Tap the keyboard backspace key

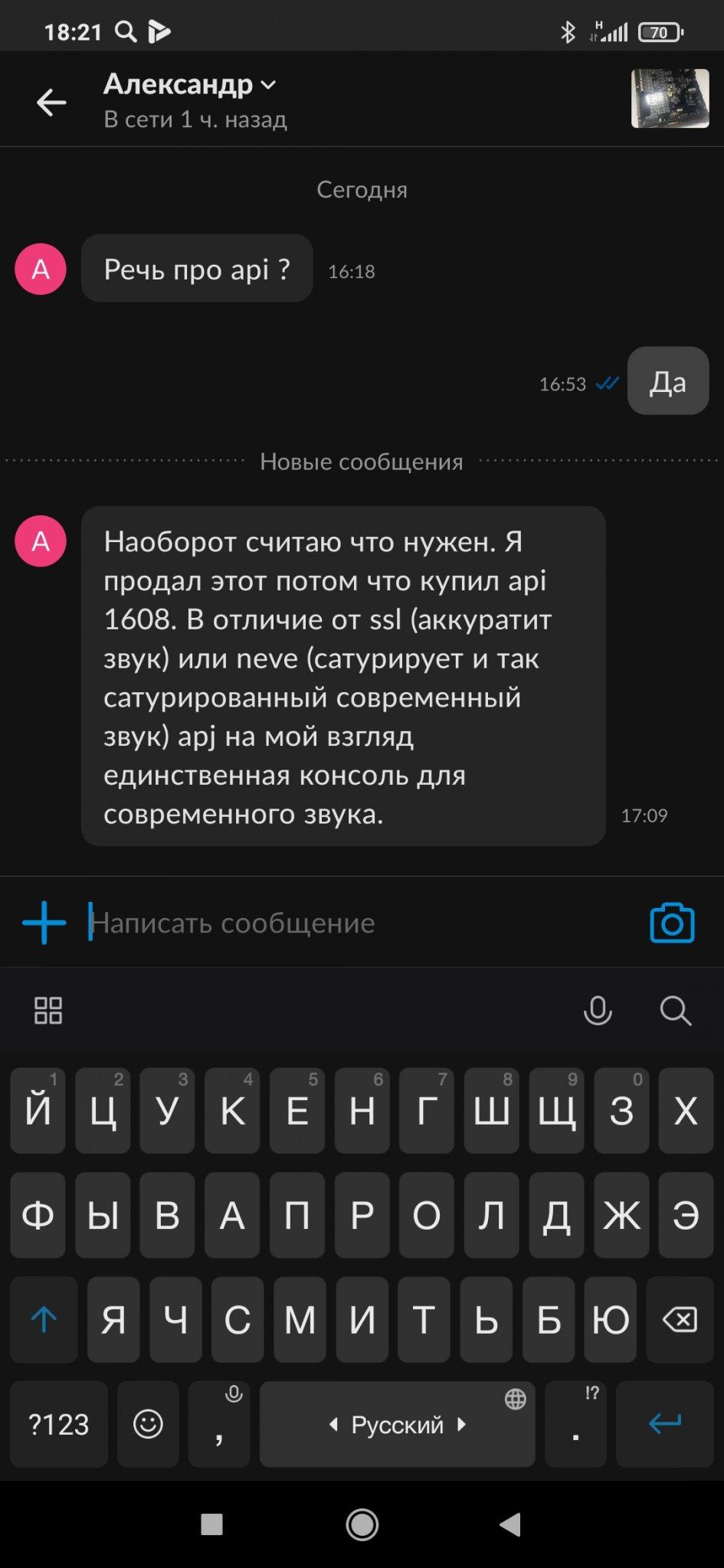coord(680,1319)
